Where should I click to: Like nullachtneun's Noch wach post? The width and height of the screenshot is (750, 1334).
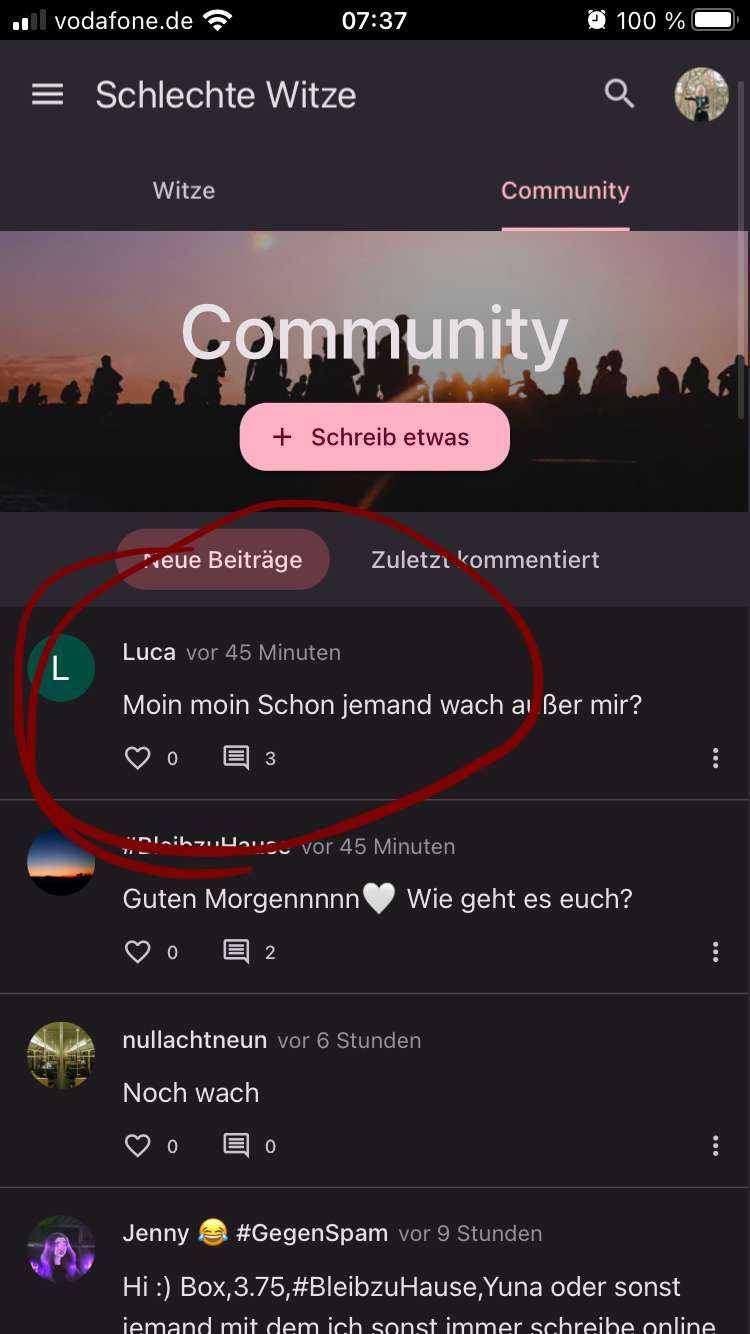(138, 1146)
